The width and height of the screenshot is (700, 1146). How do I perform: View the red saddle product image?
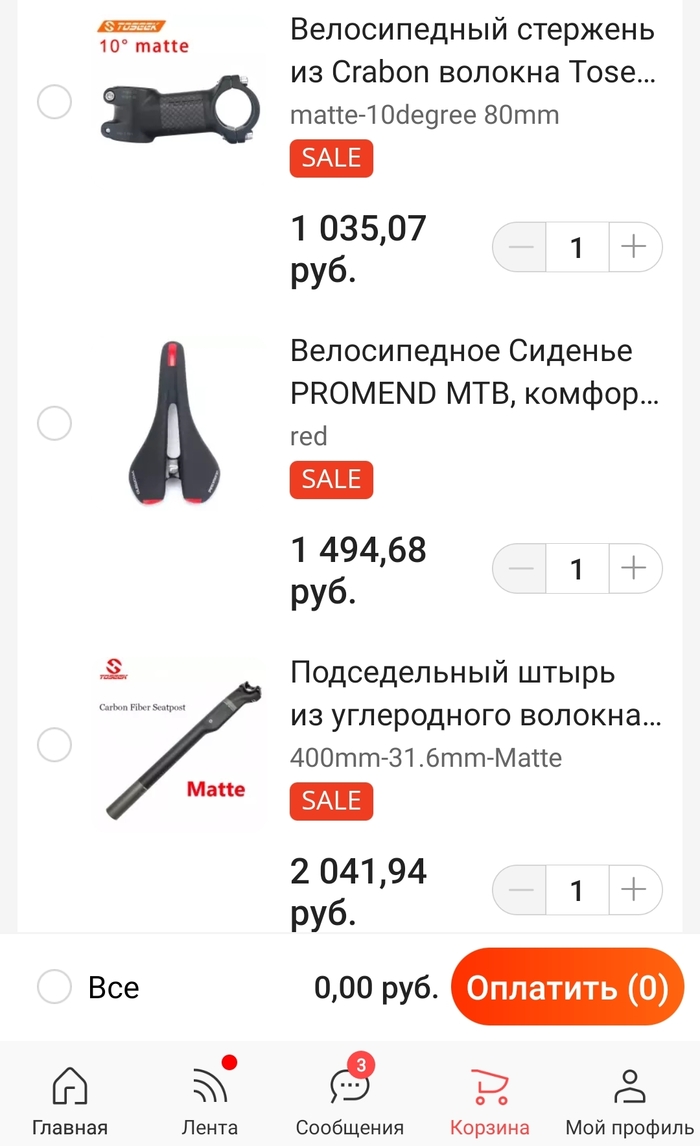(174, 423)
